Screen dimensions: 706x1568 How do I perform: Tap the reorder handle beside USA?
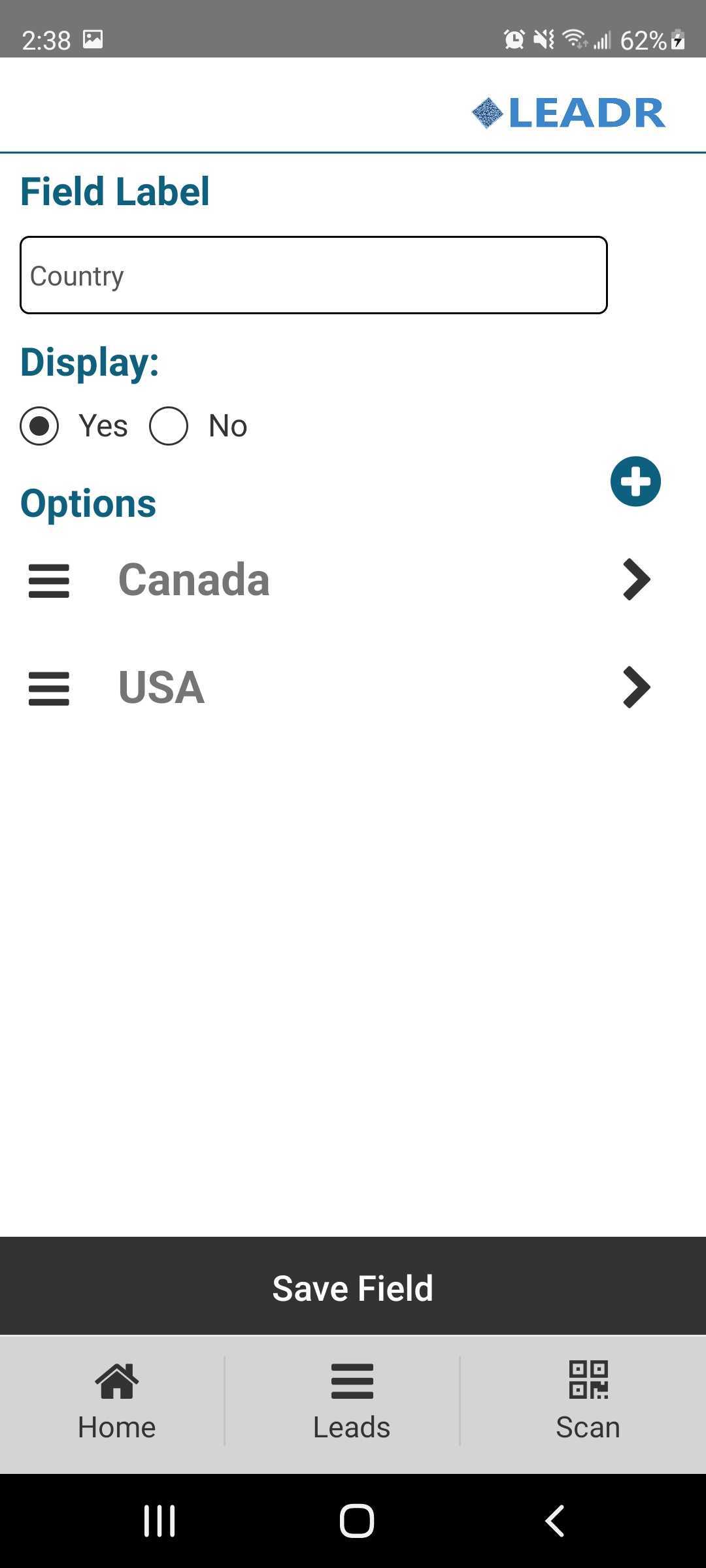(49, 689)
